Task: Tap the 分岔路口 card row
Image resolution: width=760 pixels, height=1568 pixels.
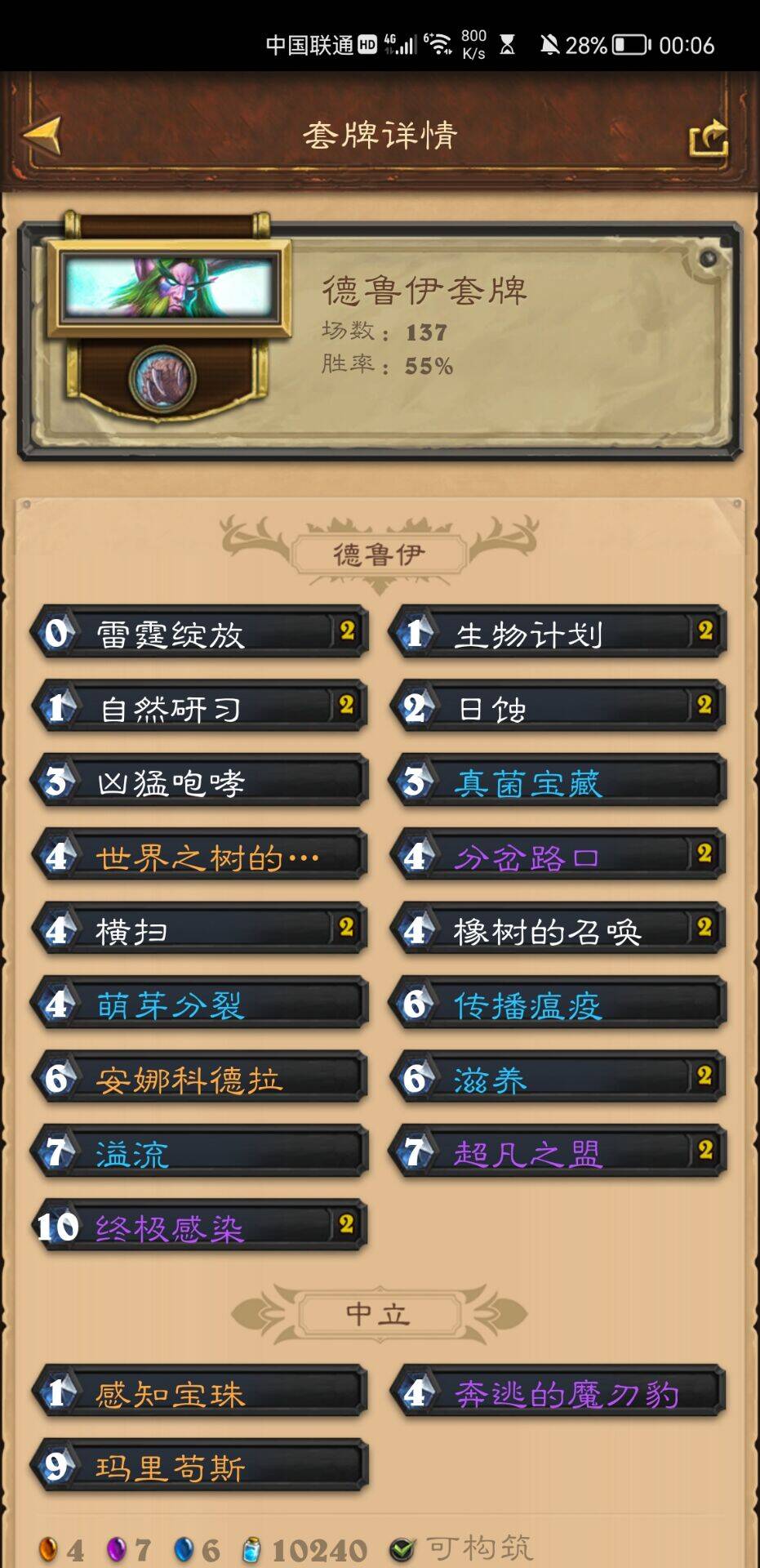Action: [558, 856]
